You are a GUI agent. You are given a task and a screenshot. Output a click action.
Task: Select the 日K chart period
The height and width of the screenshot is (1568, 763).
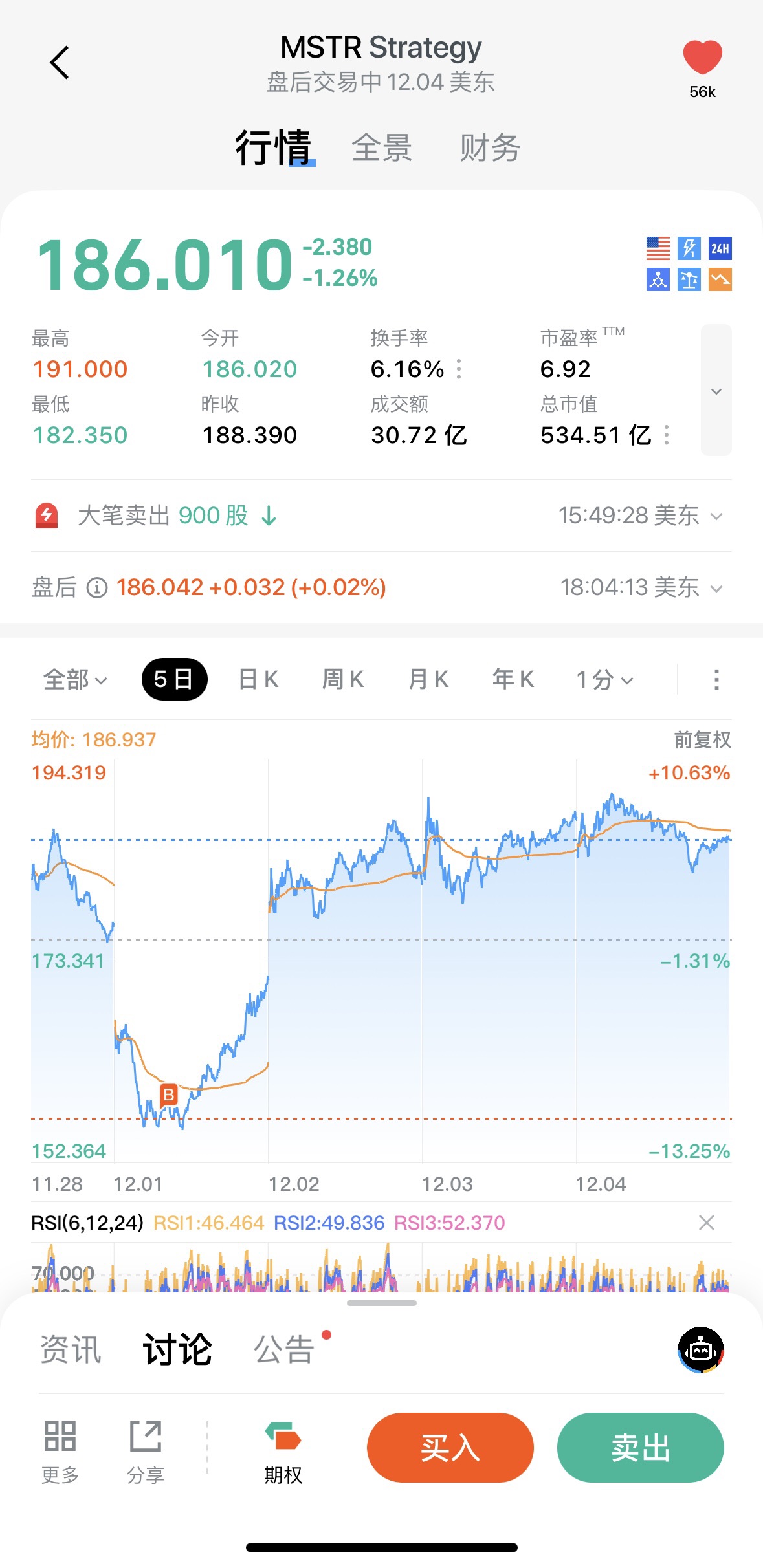pyautogui.click(x=258, y=679)
